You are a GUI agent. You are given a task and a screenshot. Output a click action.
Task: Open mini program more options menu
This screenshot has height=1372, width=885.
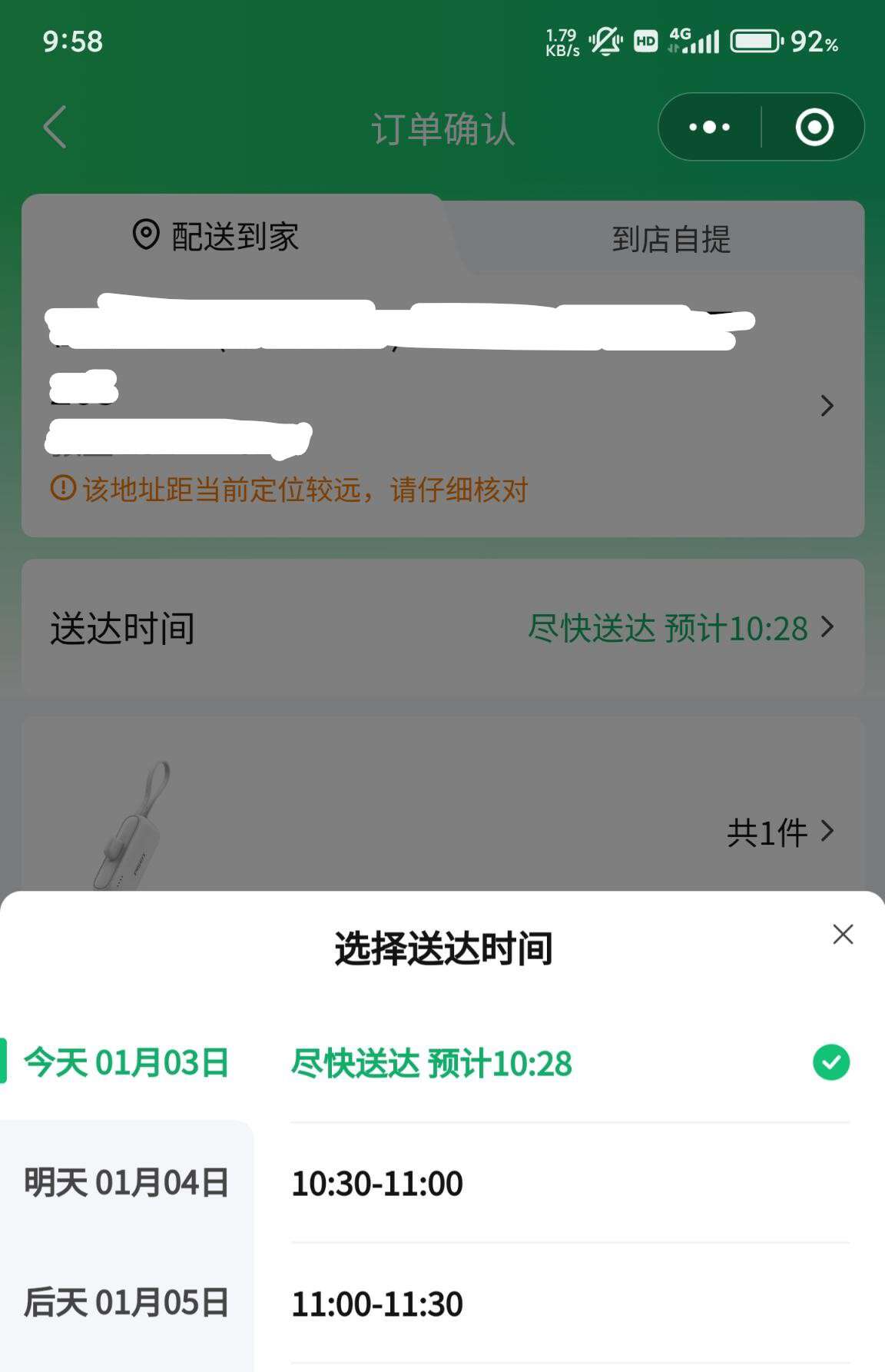coord(710,128)
